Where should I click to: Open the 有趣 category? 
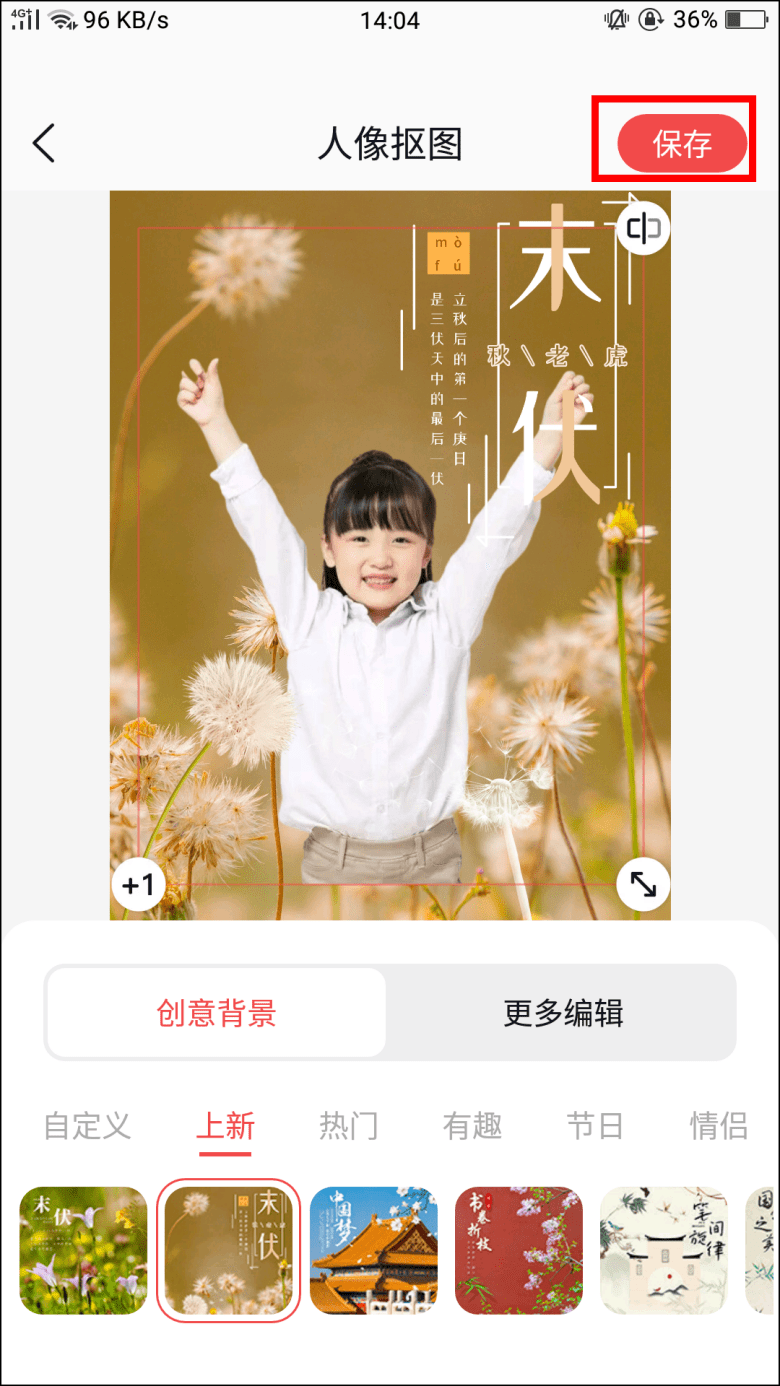tap(472, 1126)
